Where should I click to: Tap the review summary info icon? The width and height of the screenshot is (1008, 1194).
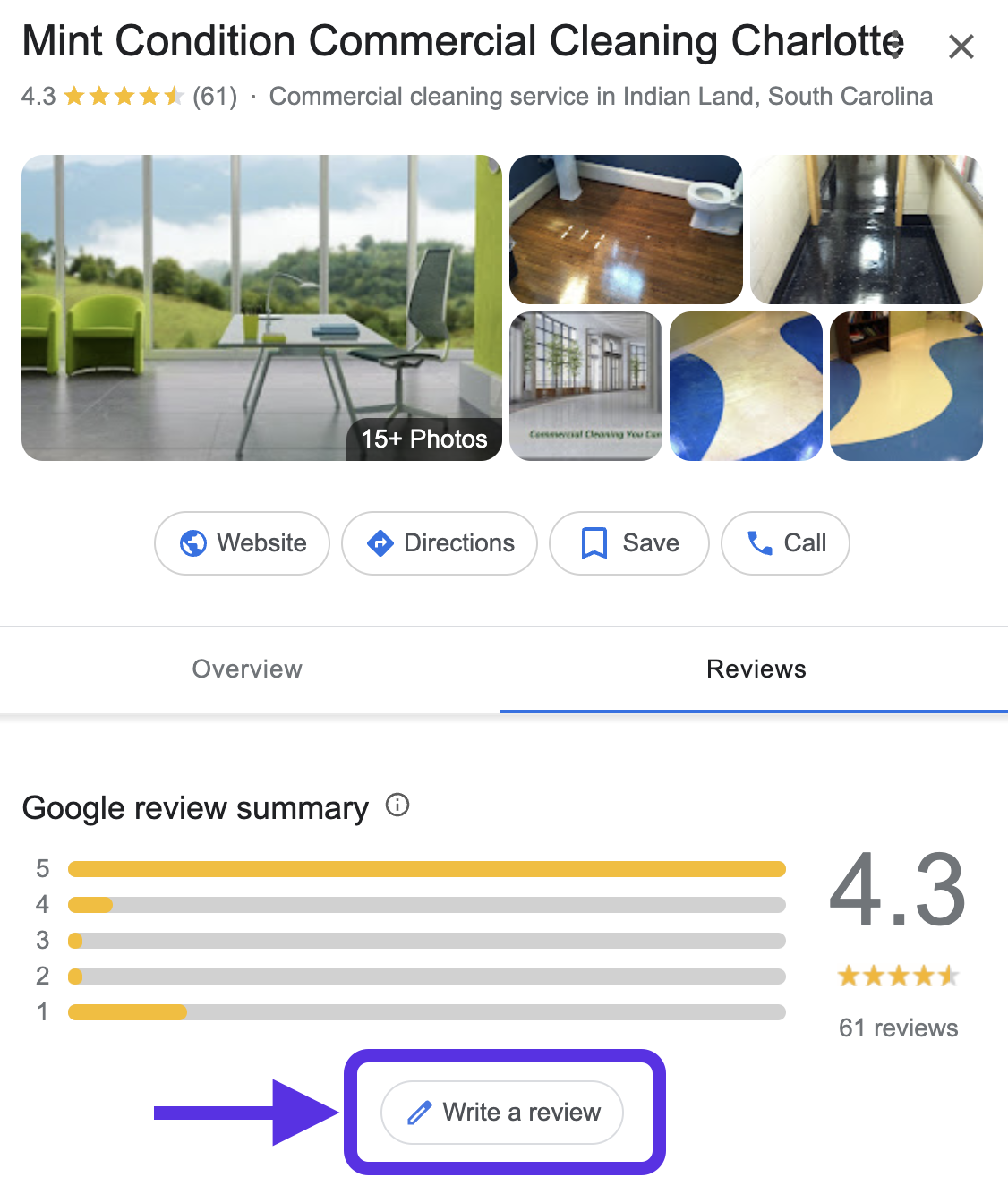(397, 806)
